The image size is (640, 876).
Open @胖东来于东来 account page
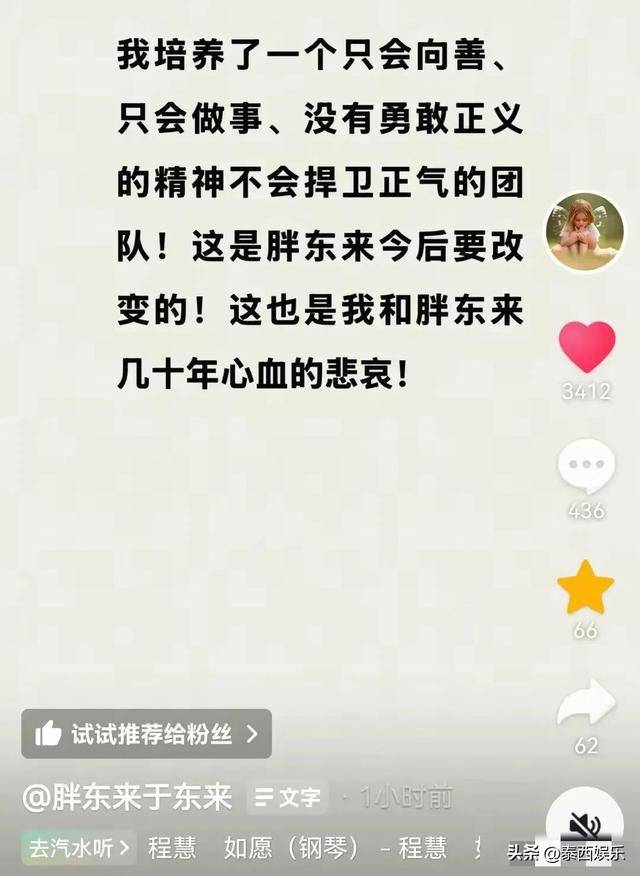point(127,796)
